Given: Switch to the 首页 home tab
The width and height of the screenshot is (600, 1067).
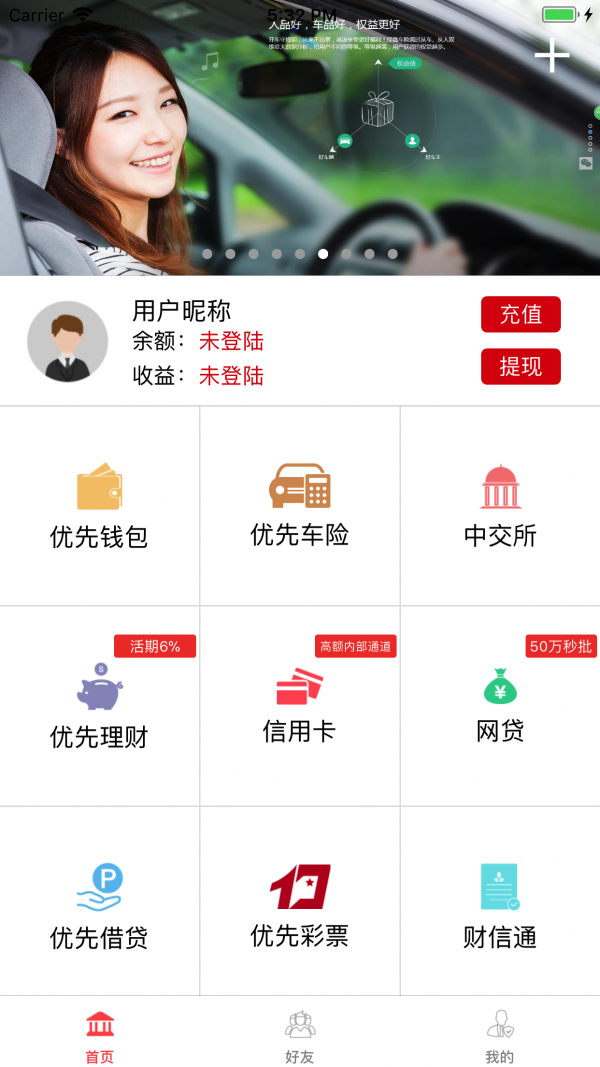Looking at the screenshot, I should click(x=99, y=1036).
